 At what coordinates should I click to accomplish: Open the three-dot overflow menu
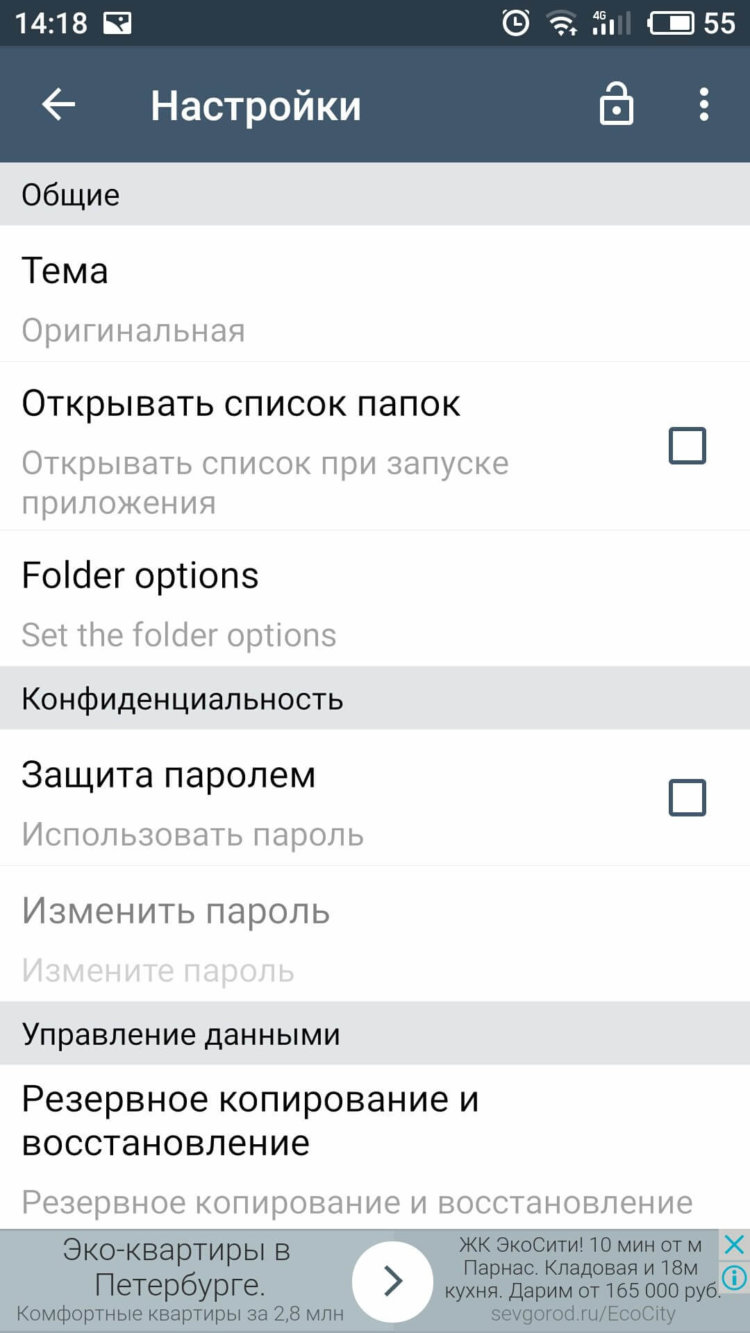[704, 105]
